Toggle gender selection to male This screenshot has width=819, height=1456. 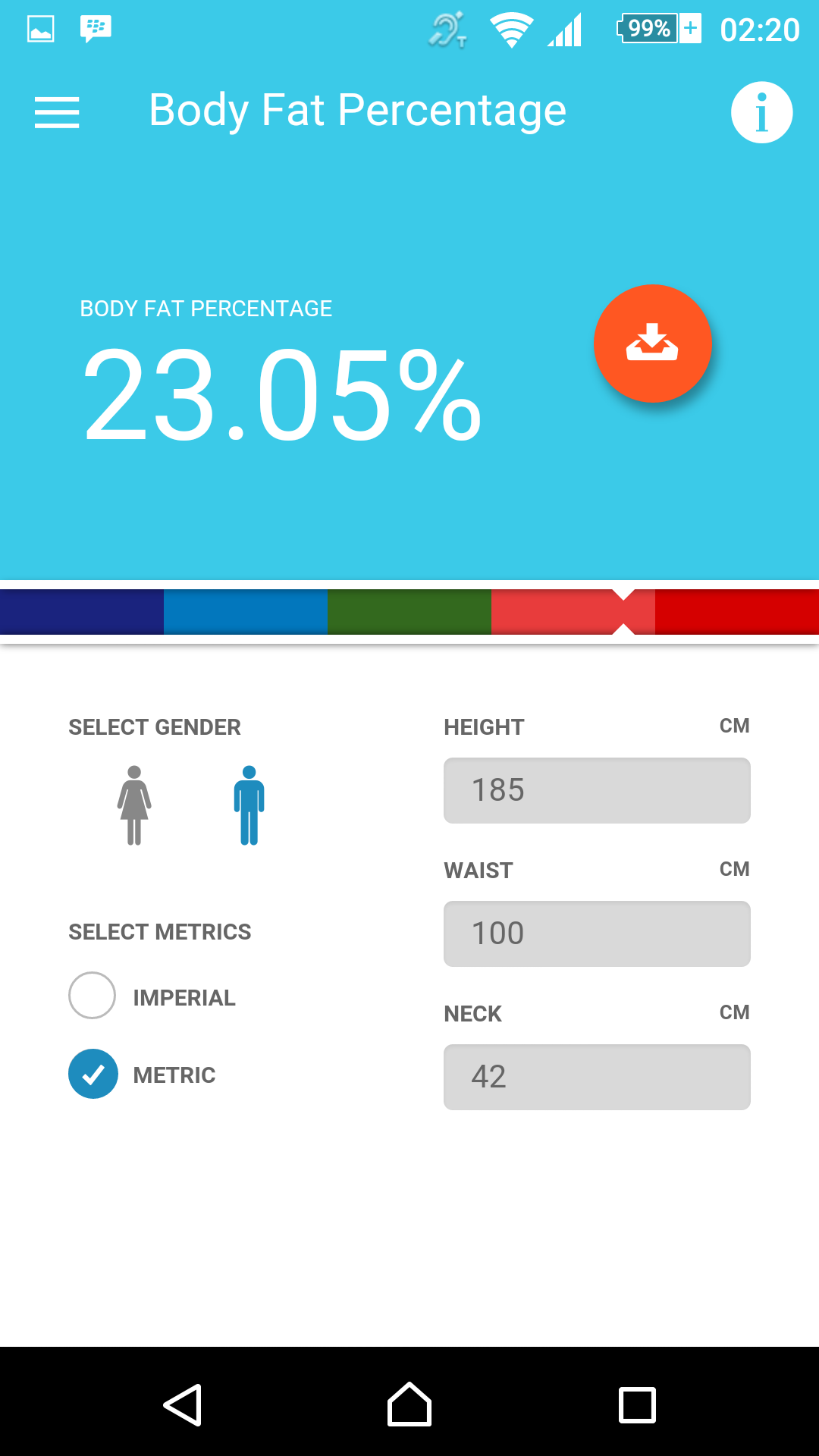click(x=248, y=805)
